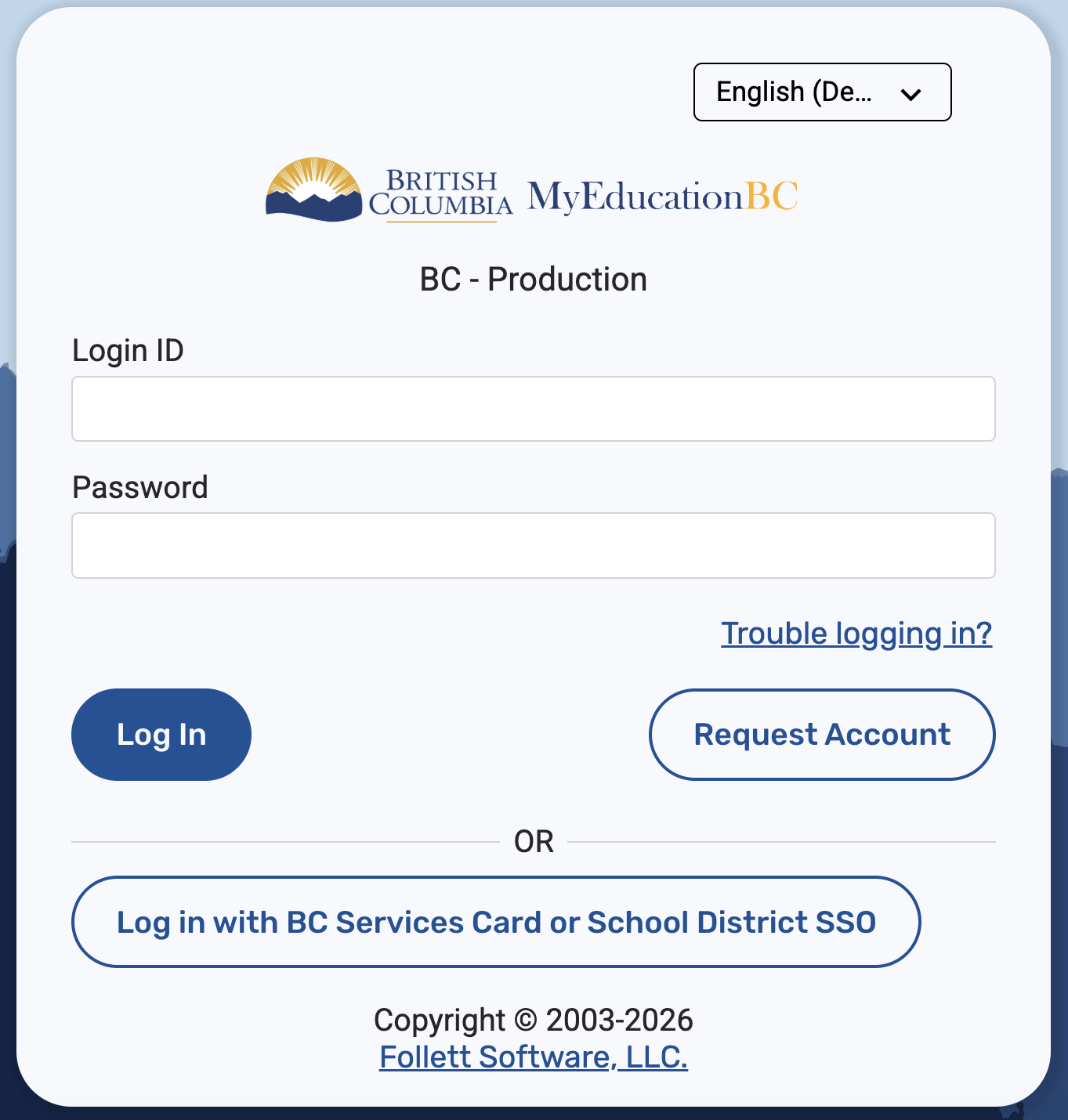Select the Password field
1068x1120 pixels.
point(533,546)
